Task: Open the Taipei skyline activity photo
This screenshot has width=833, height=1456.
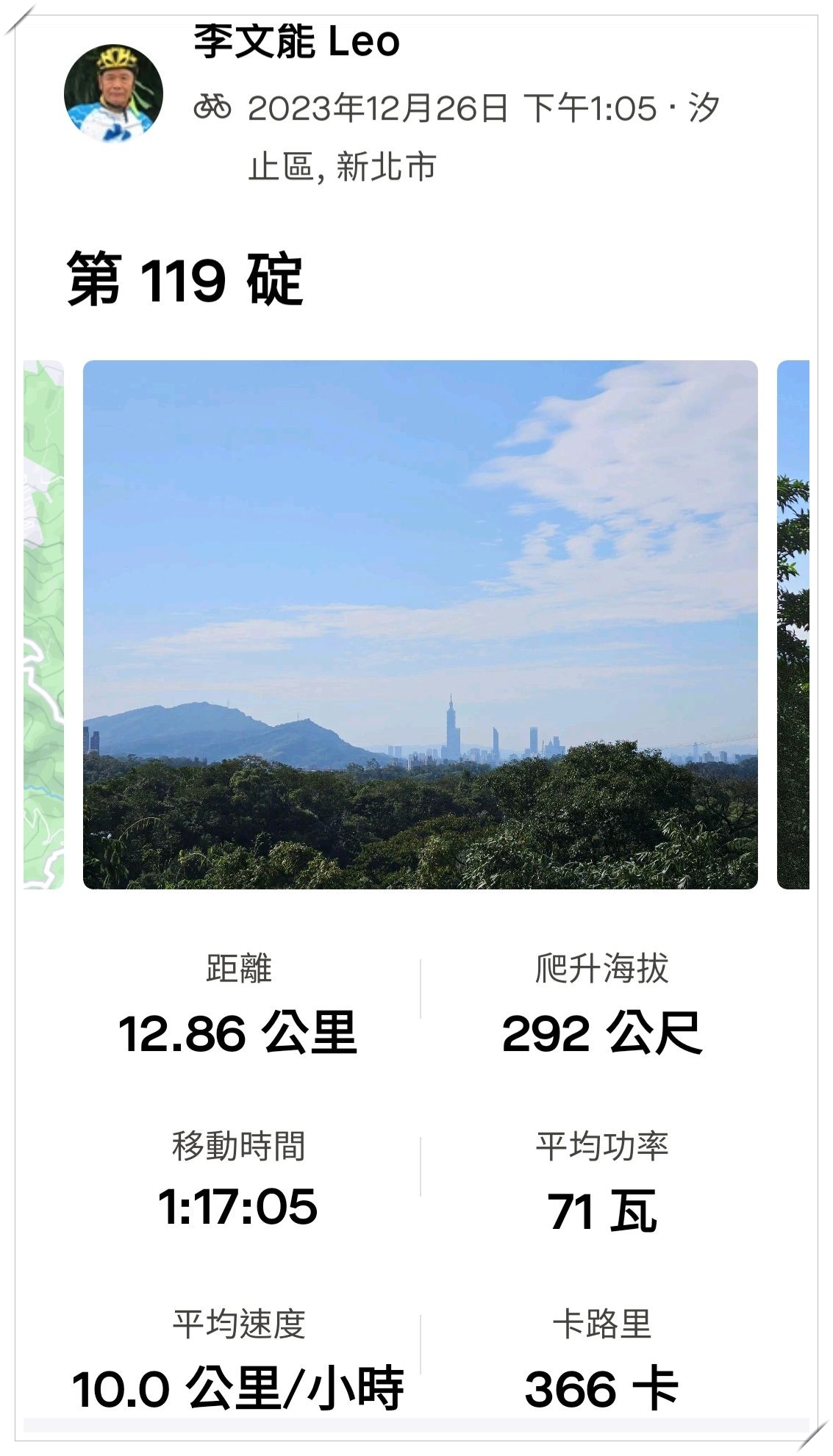Action: (x=420, y=624)
